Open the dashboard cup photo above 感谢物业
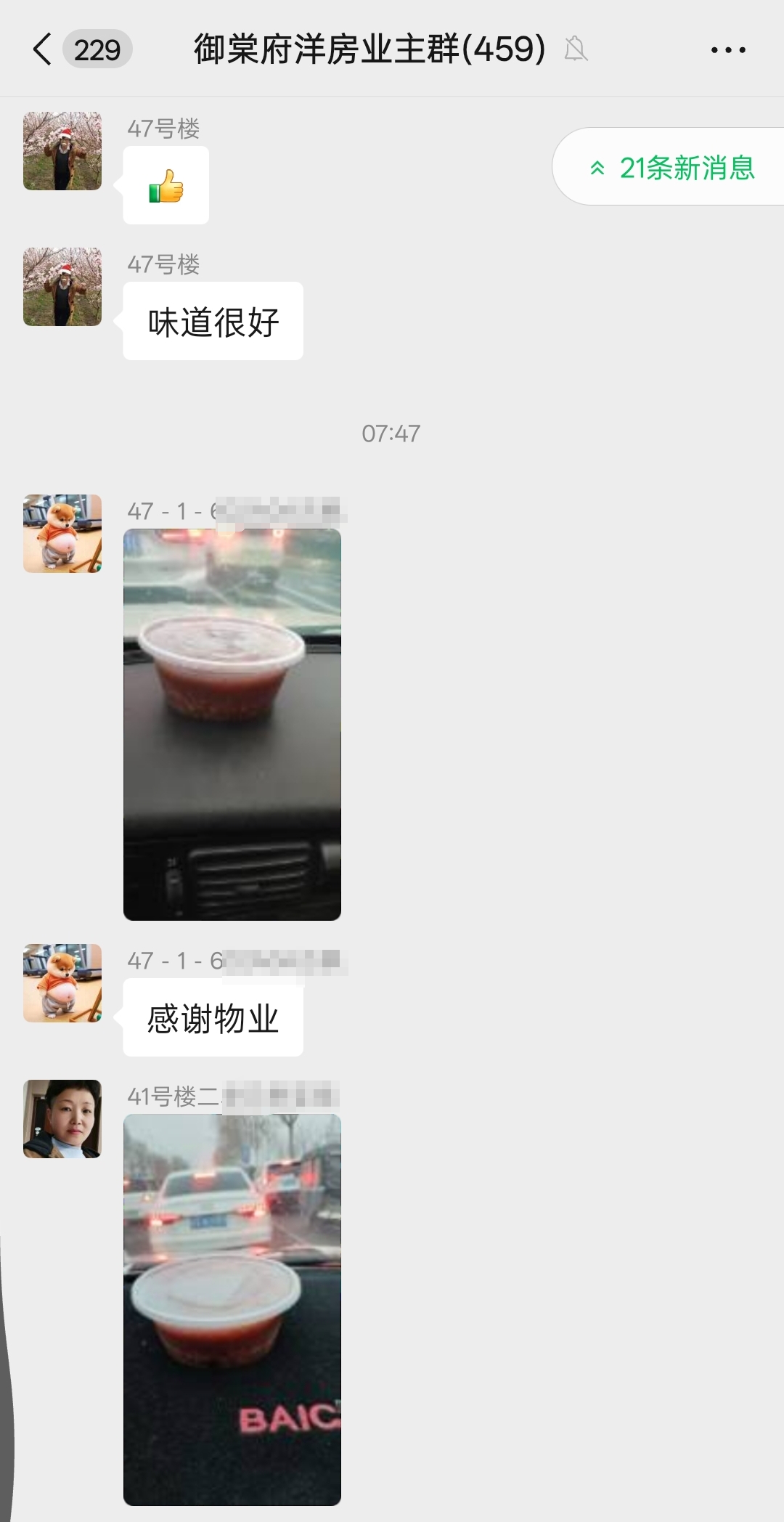Screen dimensions: 784x1522 [x=232, y=724]
